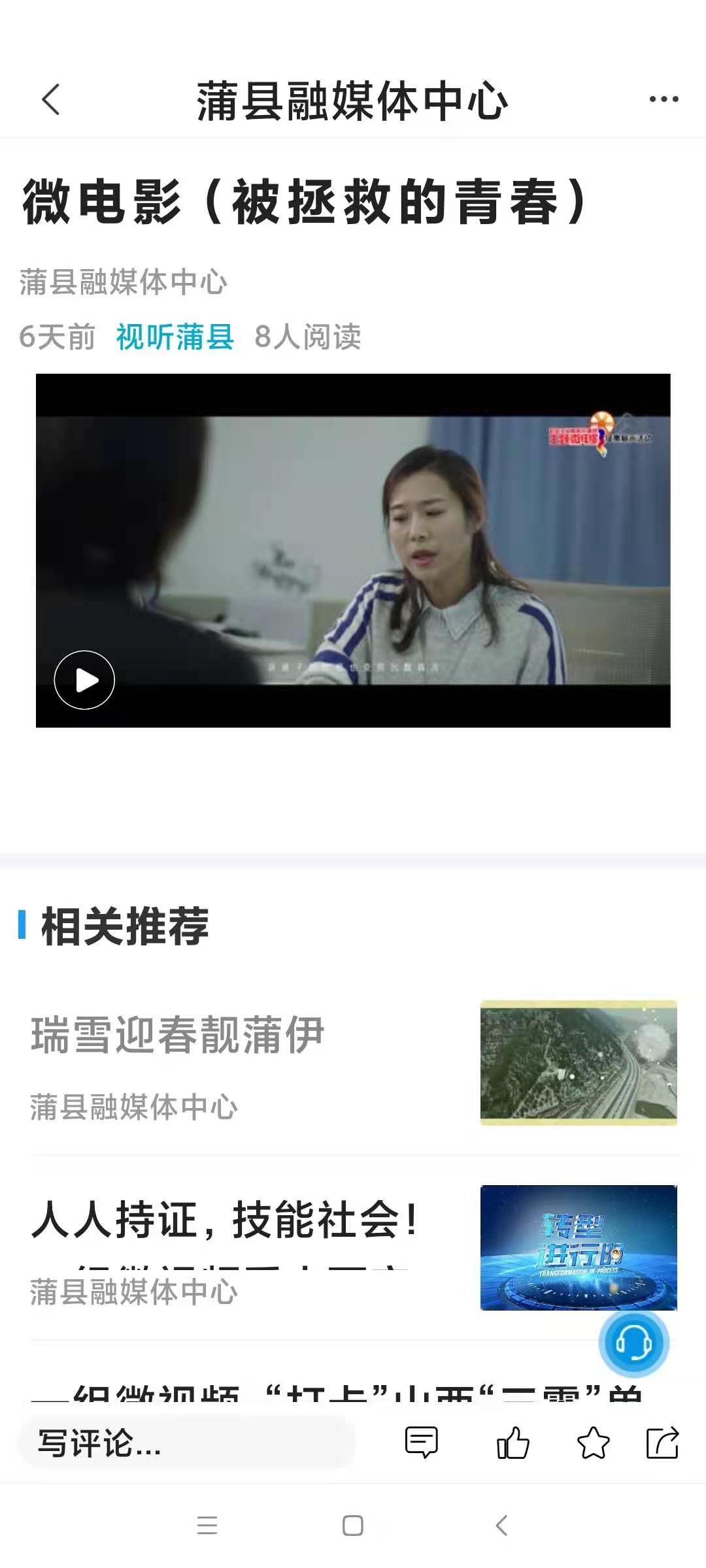706x1568 pixels.
Task: Open the three-dot overflow menu
Action: point(664,99)
